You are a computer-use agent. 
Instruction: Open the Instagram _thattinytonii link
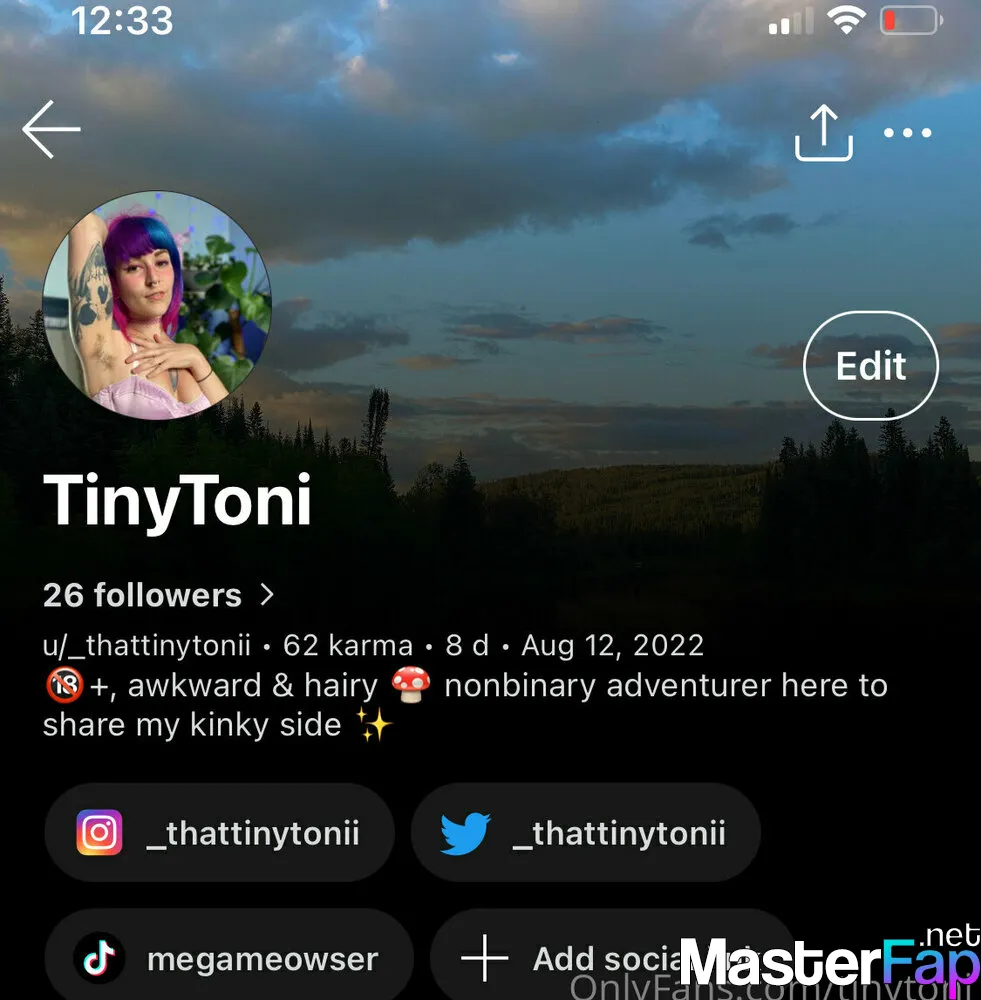coord(219,833)
